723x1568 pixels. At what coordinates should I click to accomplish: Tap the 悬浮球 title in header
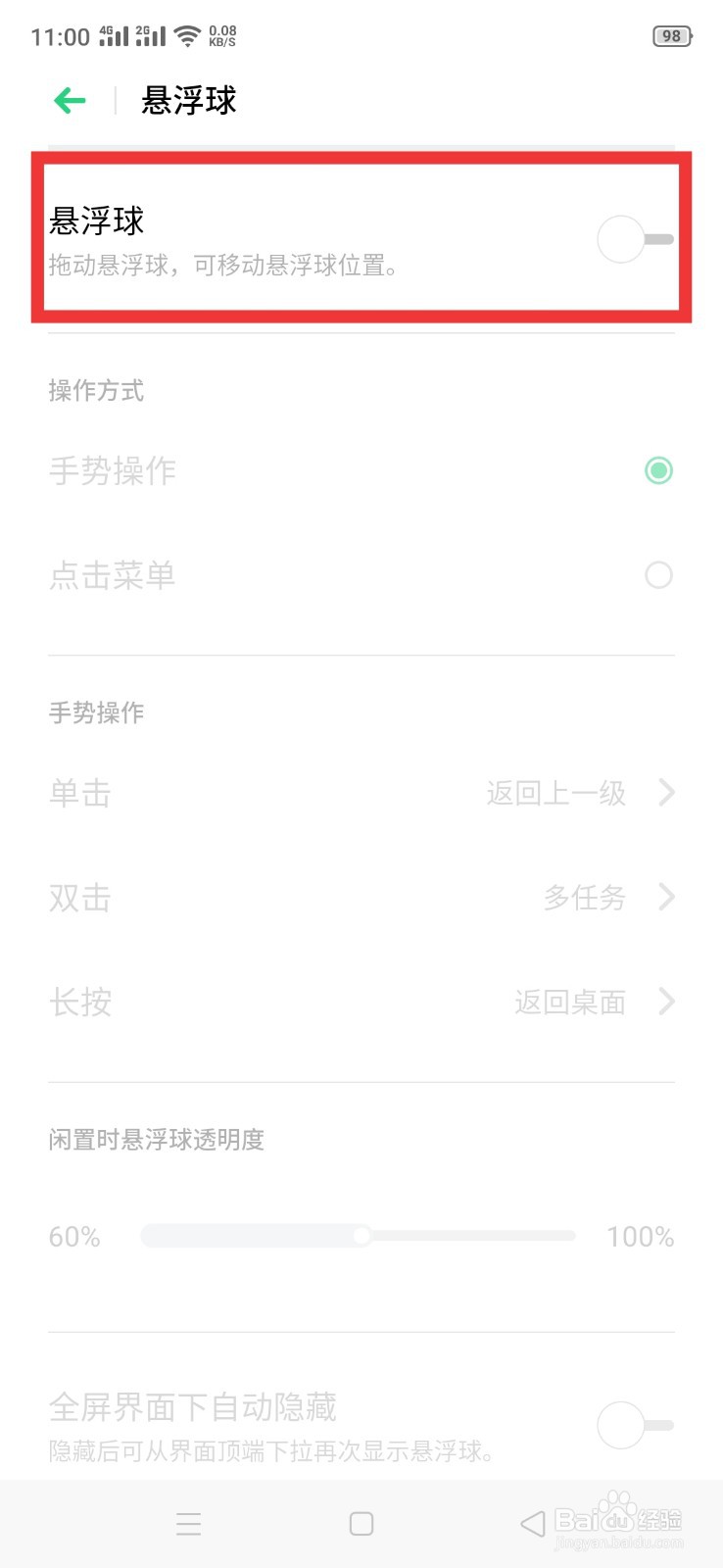click(x=189, y=100)
